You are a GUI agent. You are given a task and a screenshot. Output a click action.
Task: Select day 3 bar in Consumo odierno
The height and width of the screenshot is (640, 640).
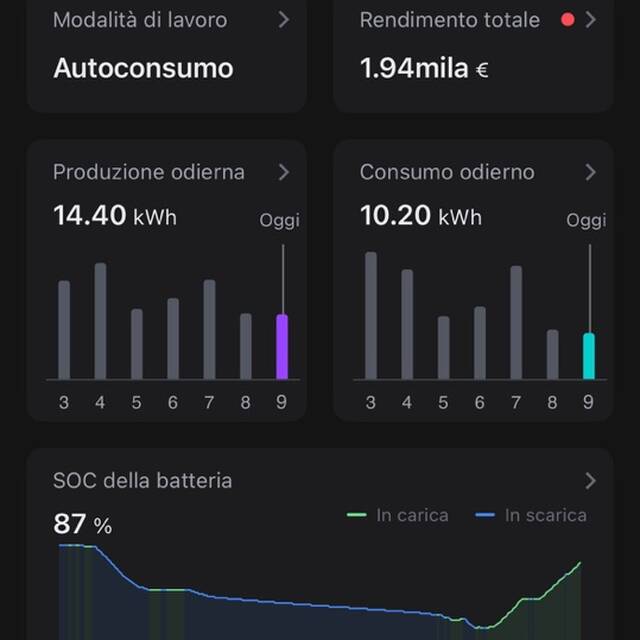[371, 316]
